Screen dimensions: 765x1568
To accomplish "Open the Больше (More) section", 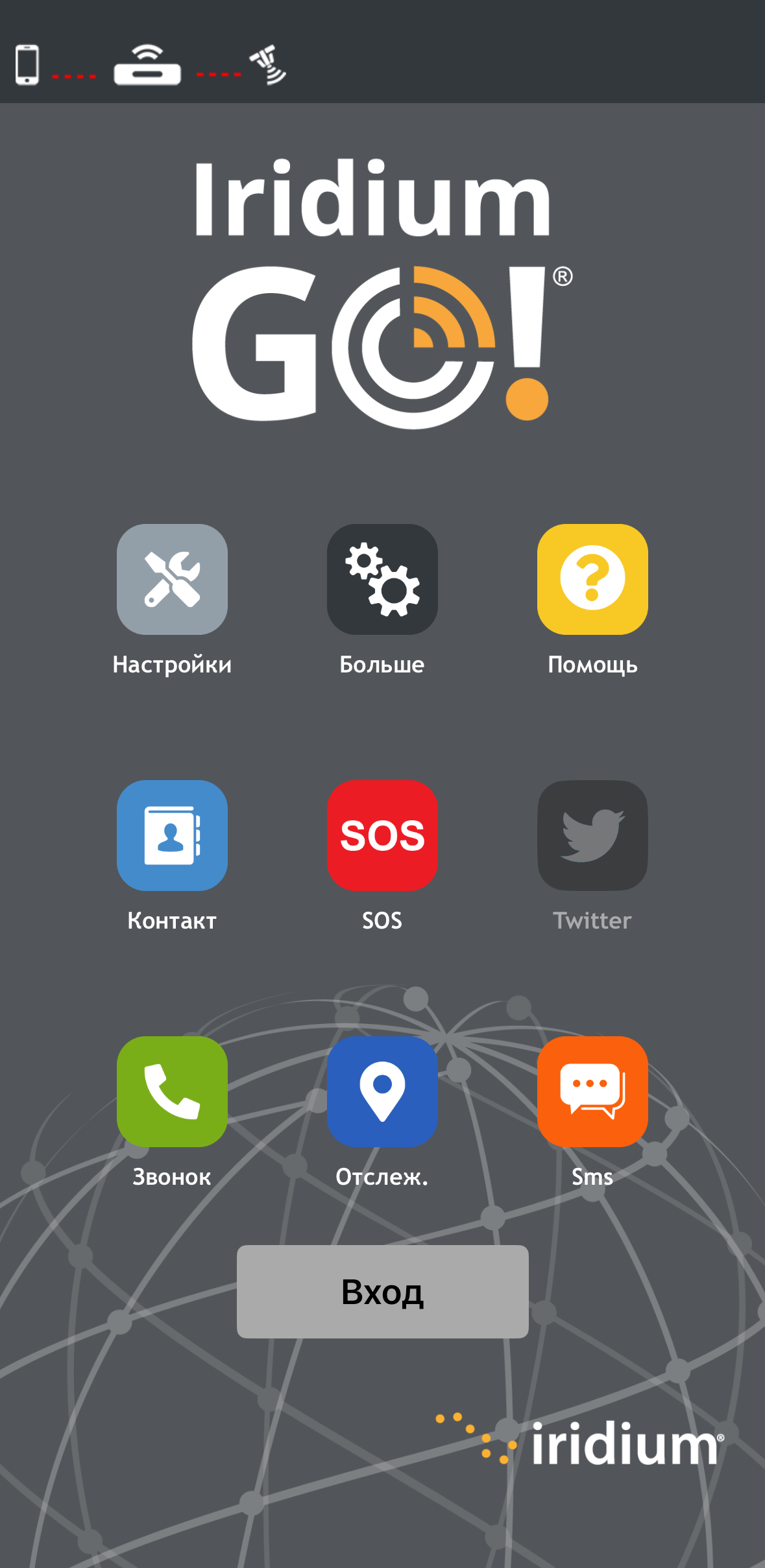I will (x=382, y=579).
